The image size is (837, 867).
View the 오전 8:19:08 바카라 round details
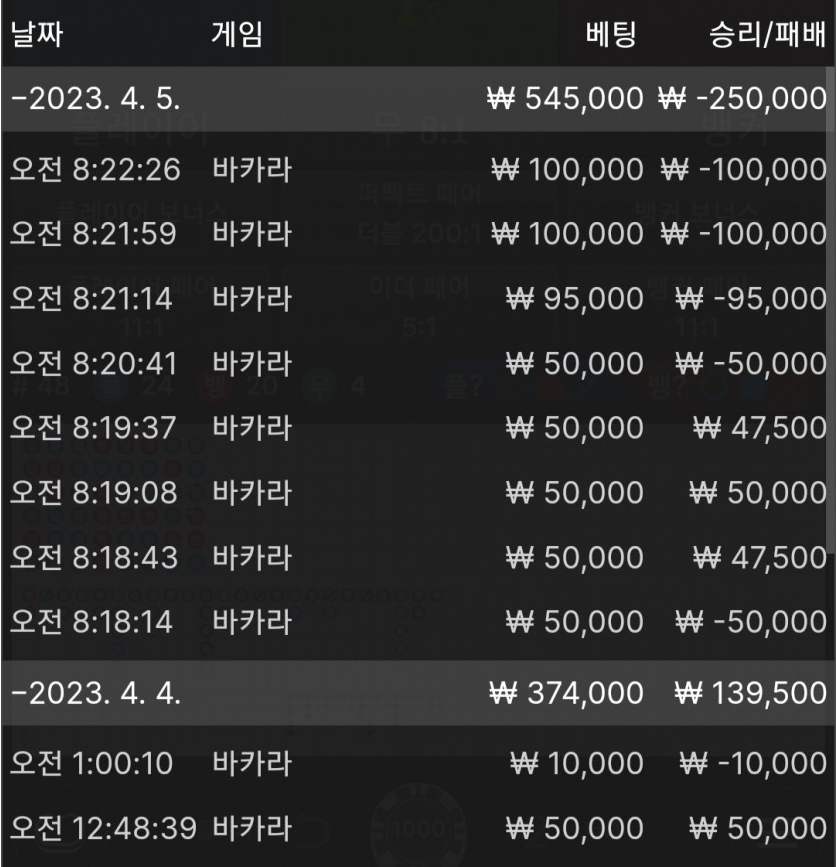click(x=418, y=492)
